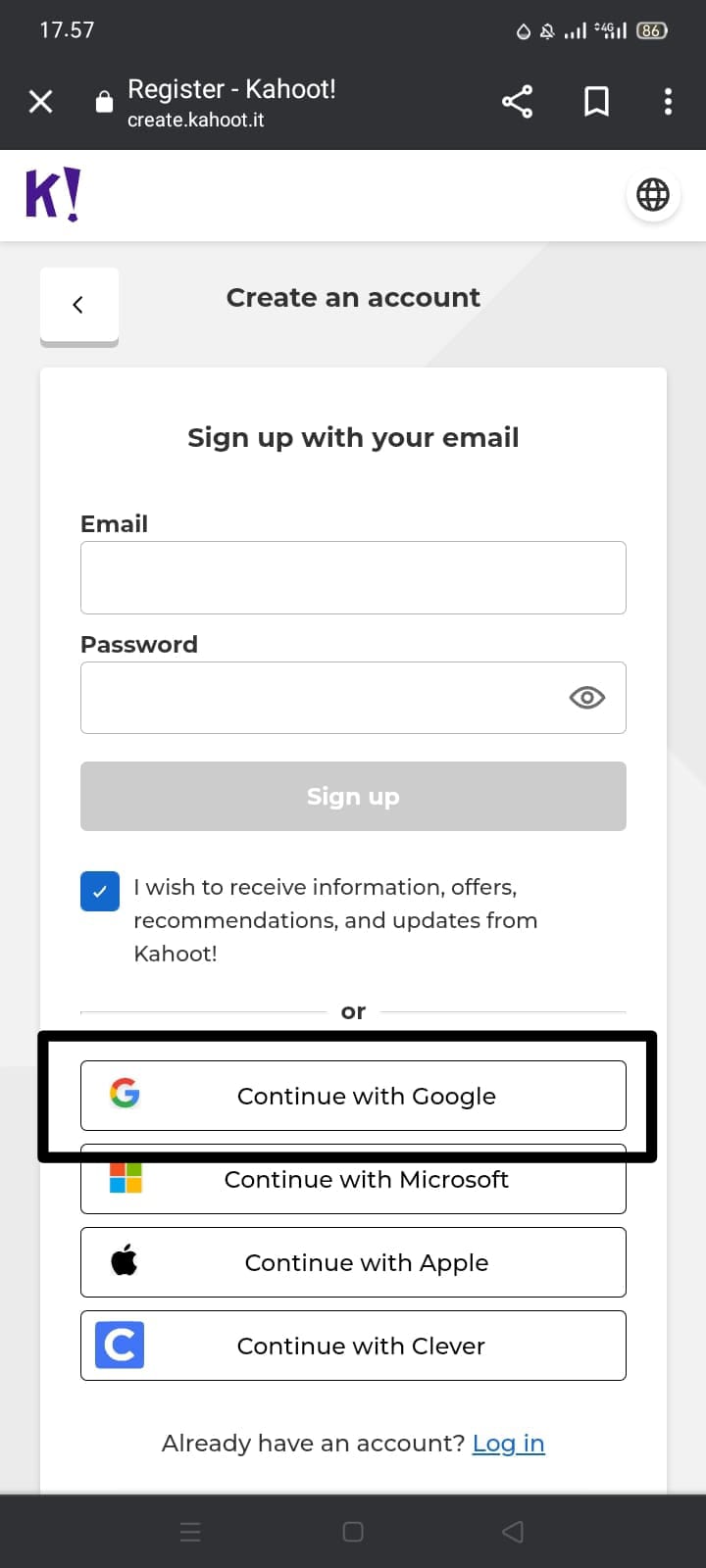Show the password with the eye icon

click(587, 698)
